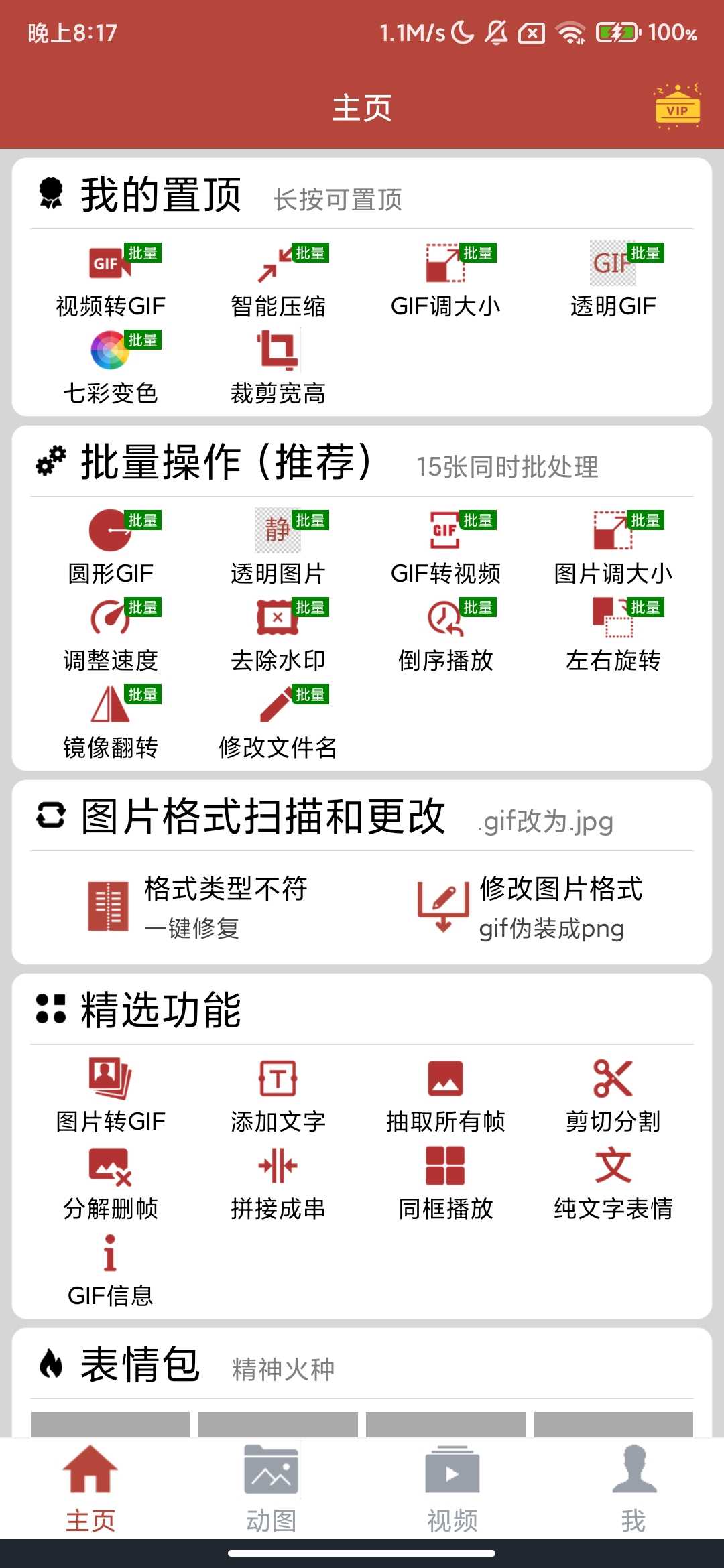Switch to the 动图 tab
The width and height of the screenshot is (724, 1568).
271,1488
